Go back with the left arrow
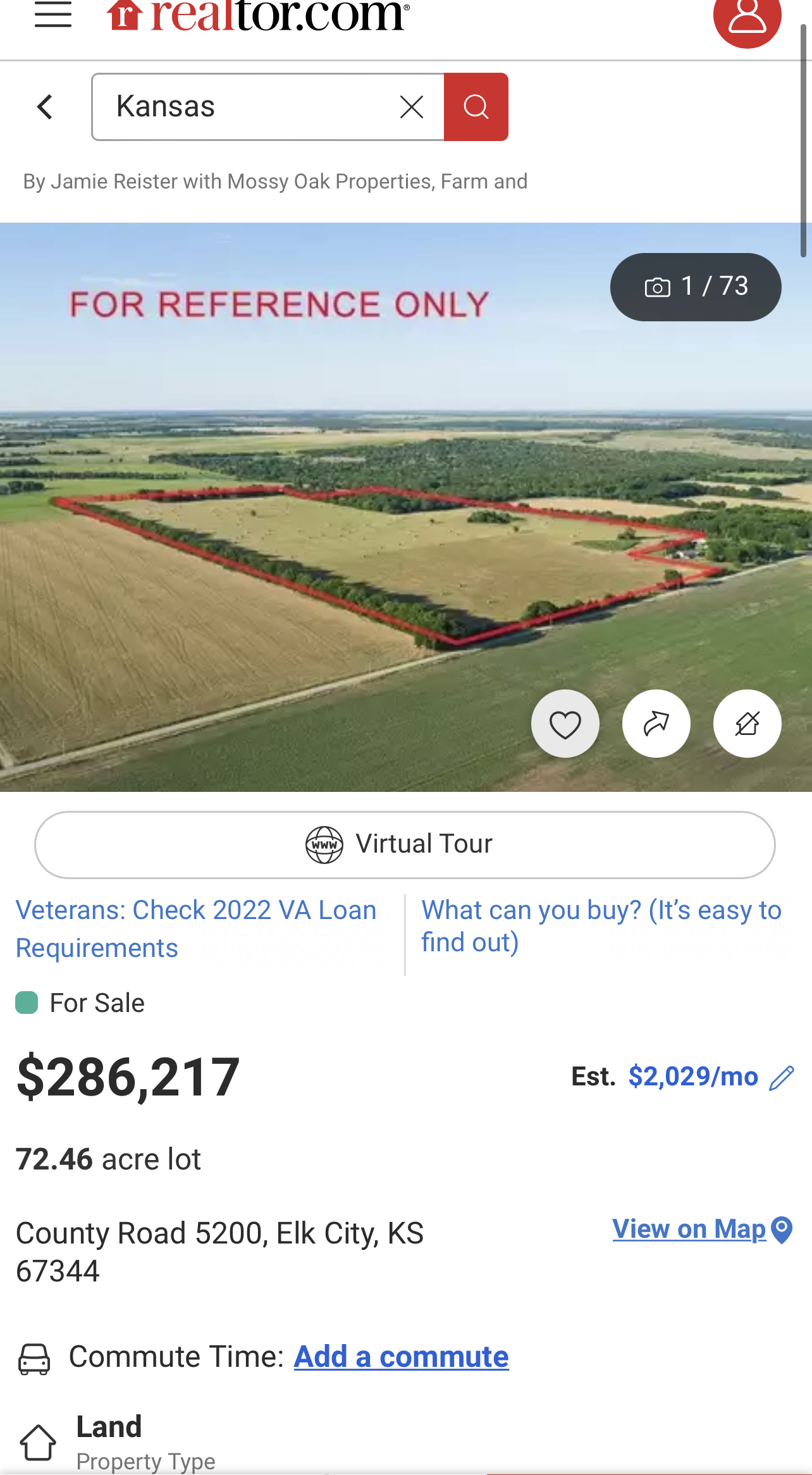This screenshot has width=812, height=1475. pos(45,107)
